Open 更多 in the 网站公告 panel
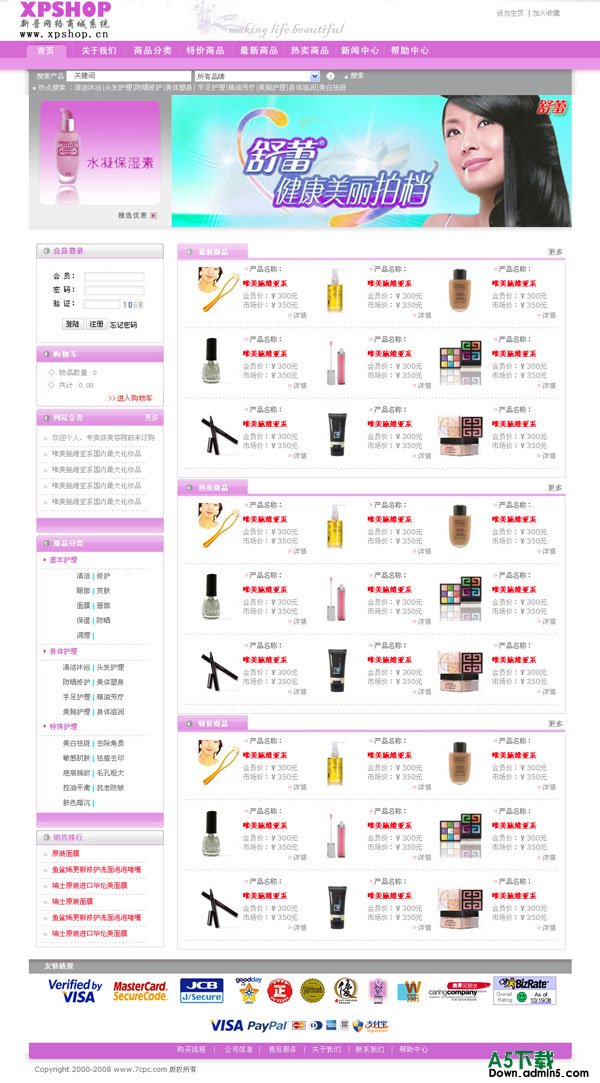The width and height of the screenshot is (600, 1083). pos(151,418)
